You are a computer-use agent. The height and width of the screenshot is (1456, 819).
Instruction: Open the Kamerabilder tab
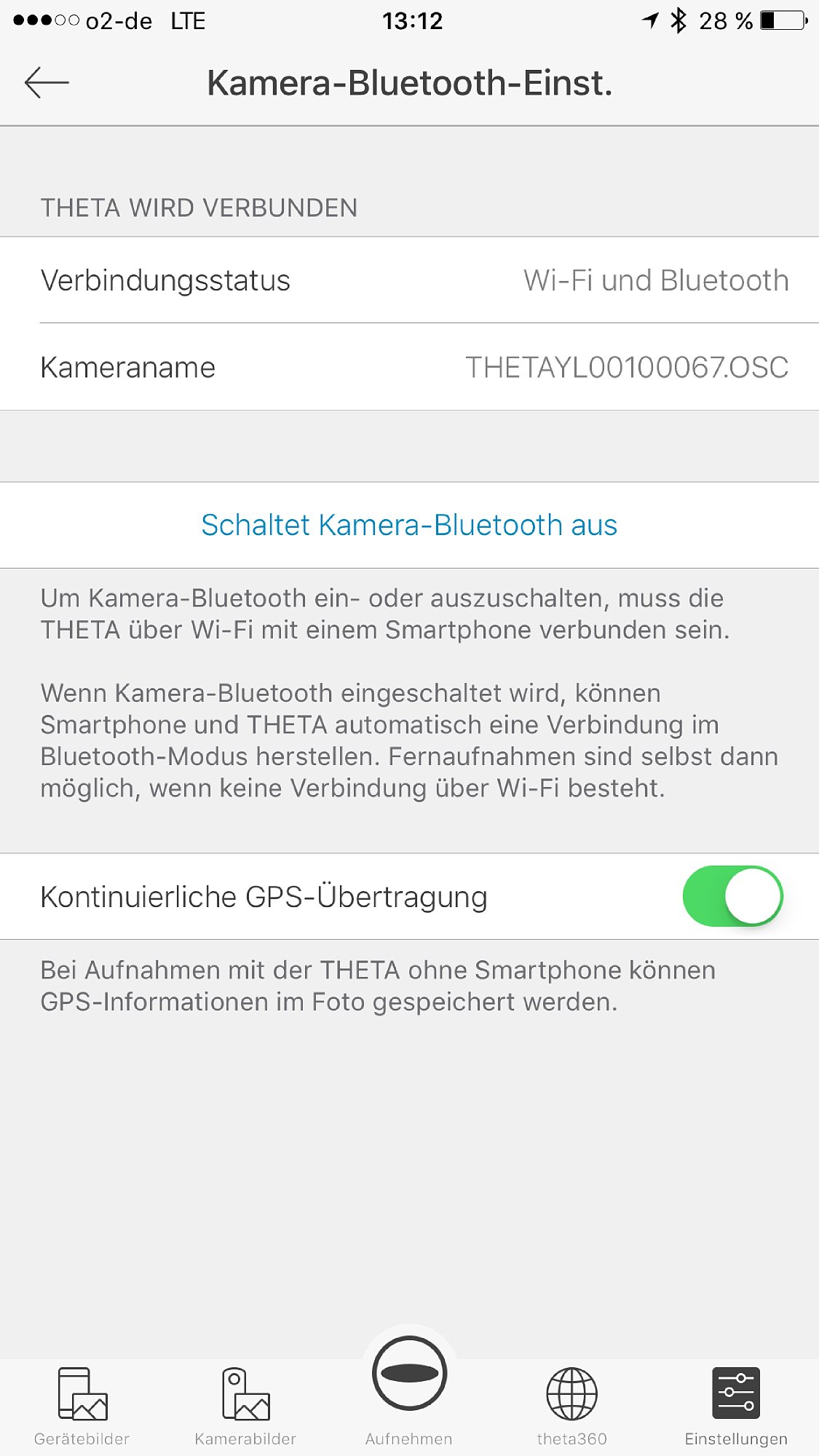click(x=245, y=1405)
